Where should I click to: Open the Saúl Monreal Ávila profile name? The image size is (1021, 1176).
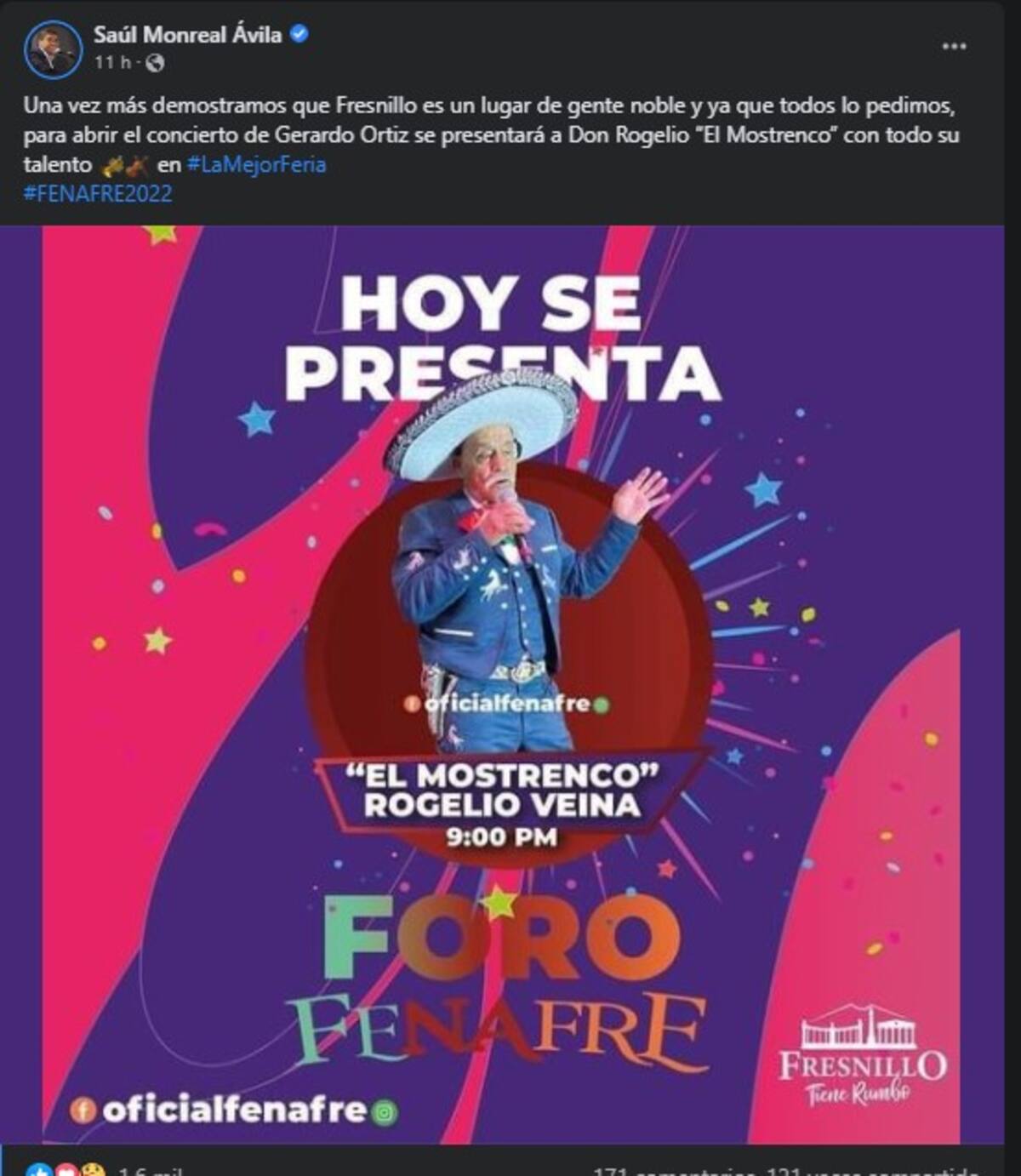[x=187, y=35]
